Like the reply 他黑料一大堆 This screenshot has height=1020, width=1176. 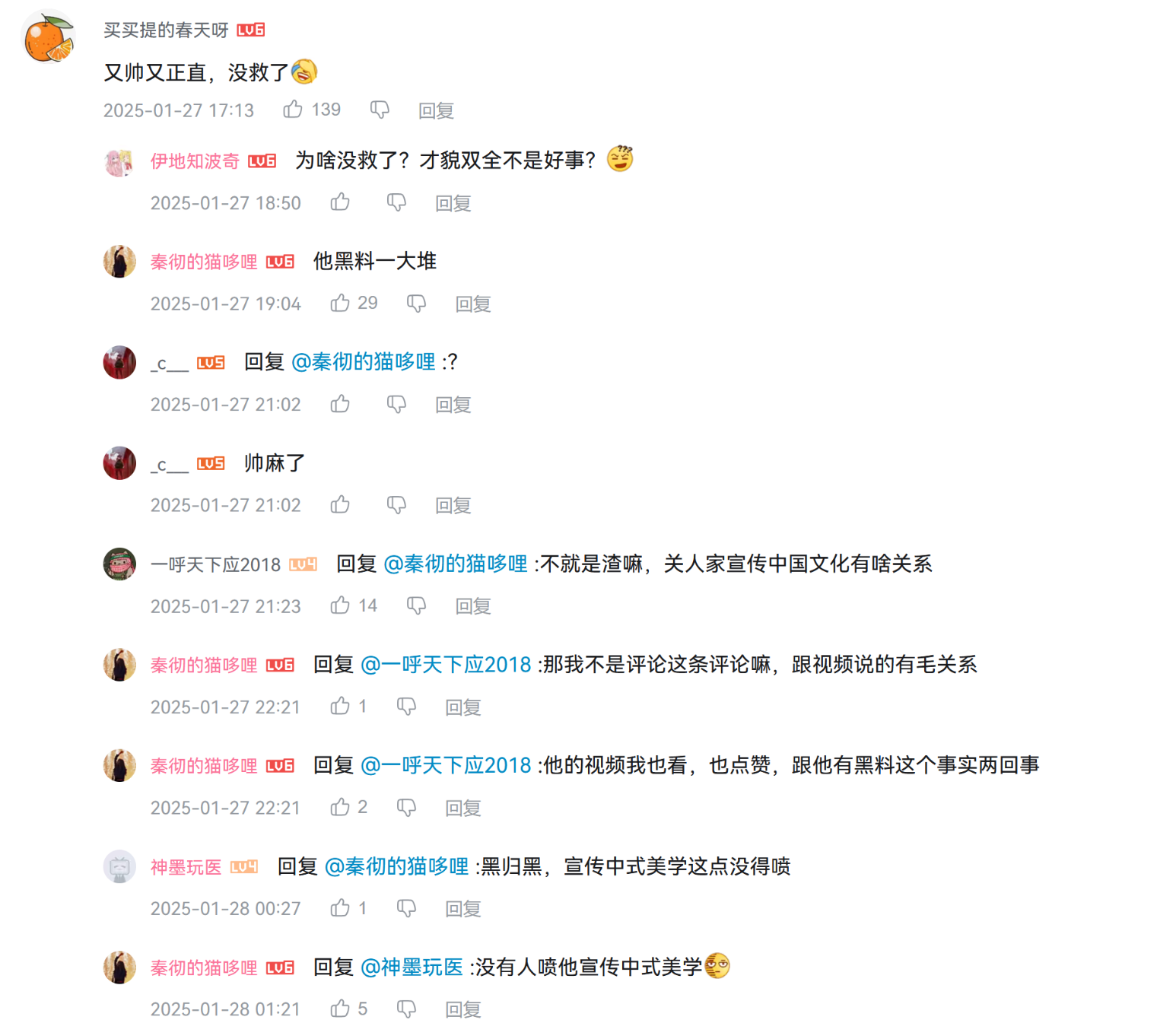[x=340, y=303]
